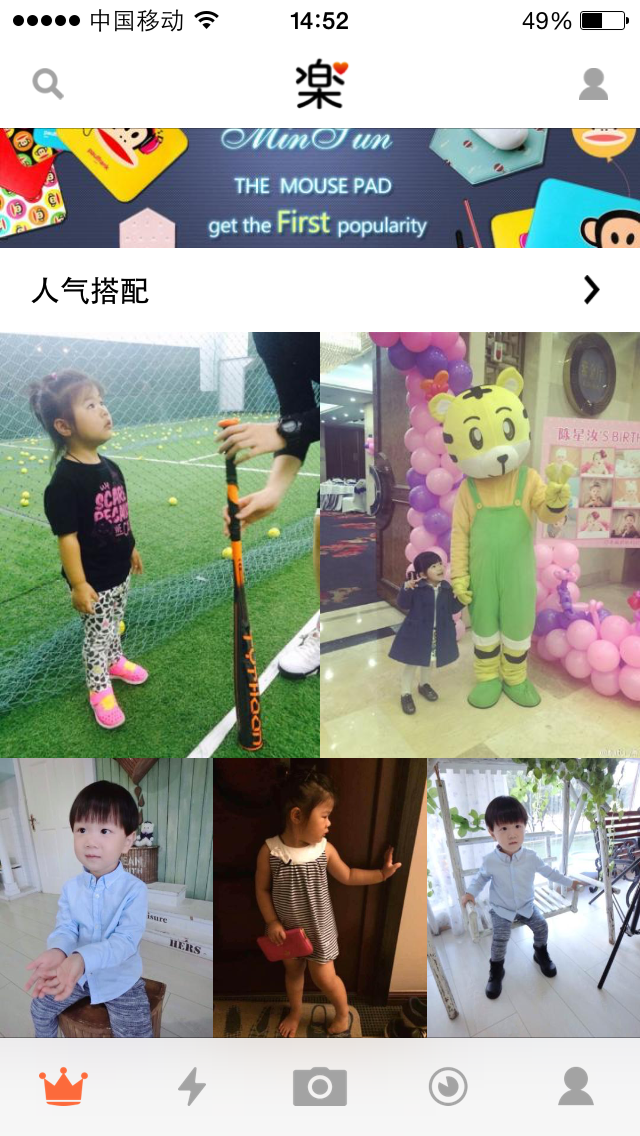This screenshot has height=1136, width=640.
Task: Open the profile icon in the top bar
Action: [593, 85]
